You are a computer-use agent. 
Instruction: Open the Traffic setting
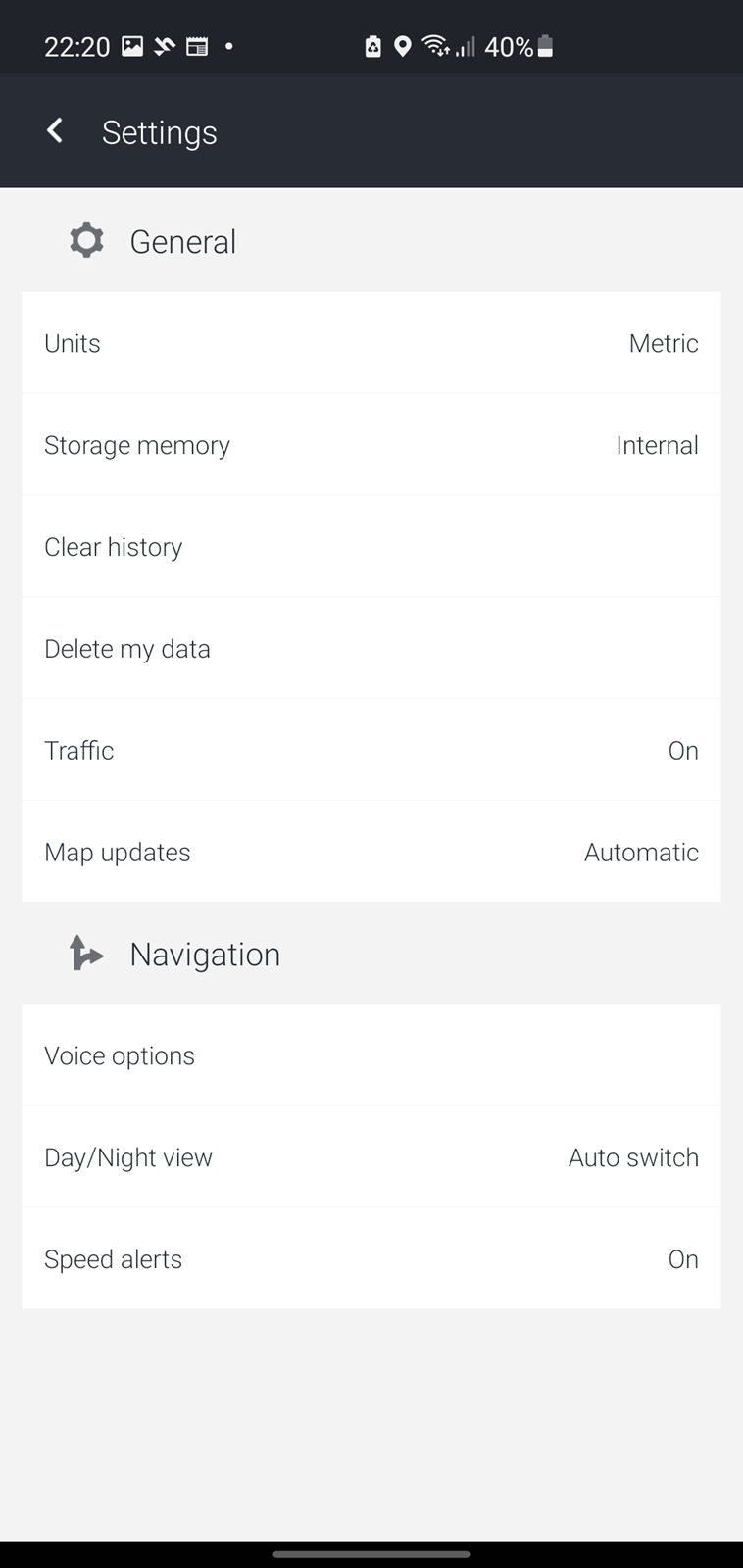371,751
